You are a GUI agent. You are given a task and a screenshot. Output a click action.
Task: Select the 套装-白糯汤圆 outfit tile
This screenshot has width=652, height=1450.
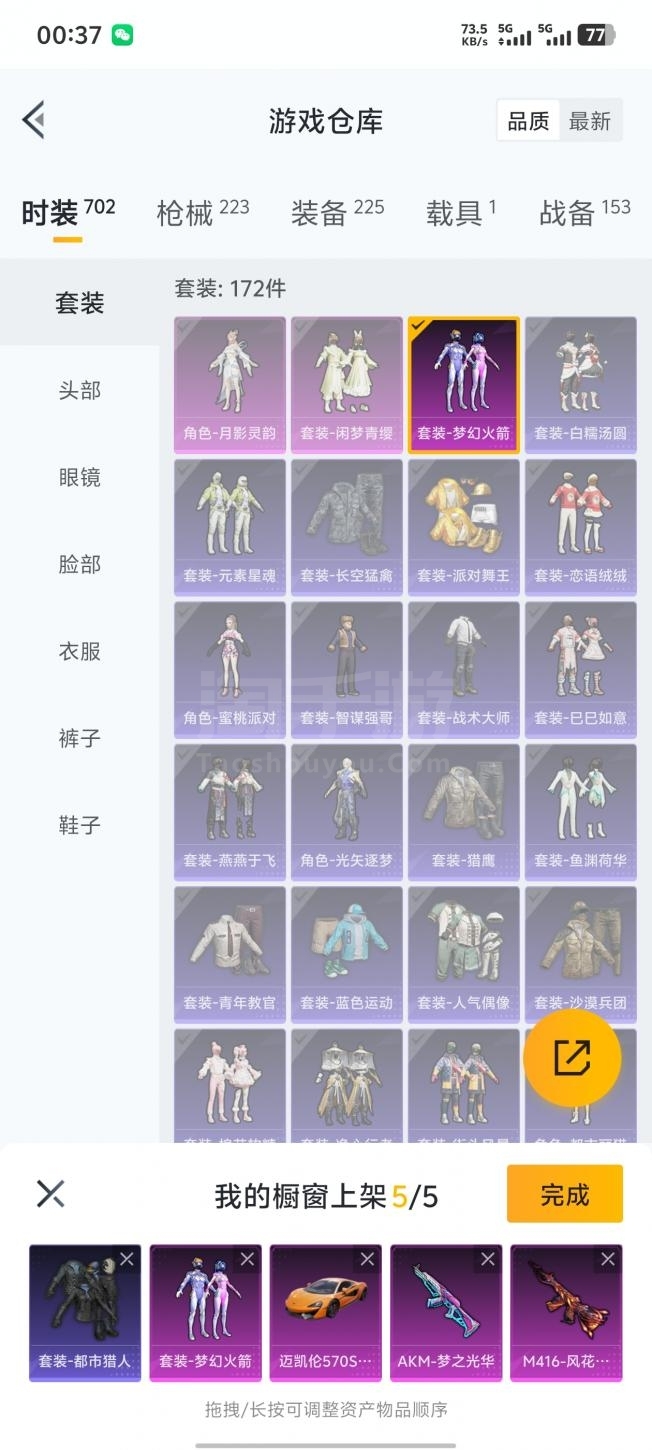(x=580, y=384)
